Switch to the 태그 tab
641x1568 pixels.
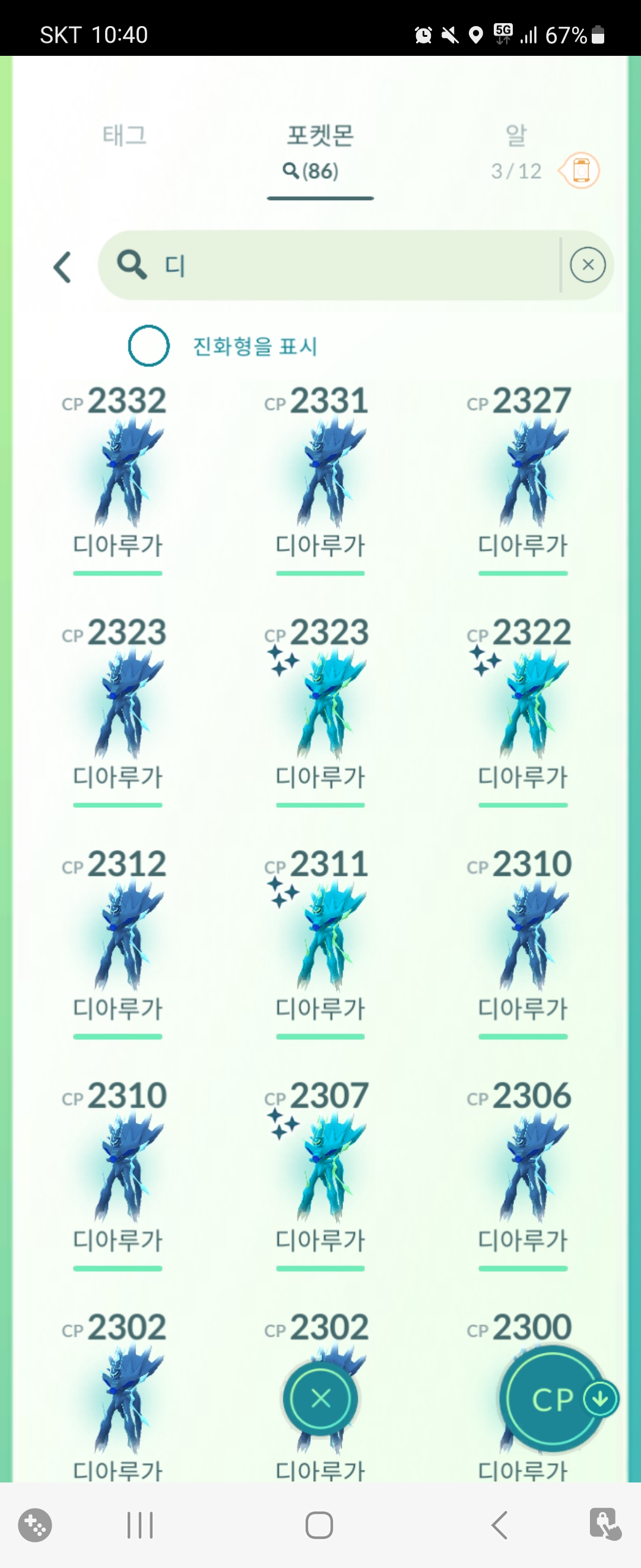[x=125, y=135]
